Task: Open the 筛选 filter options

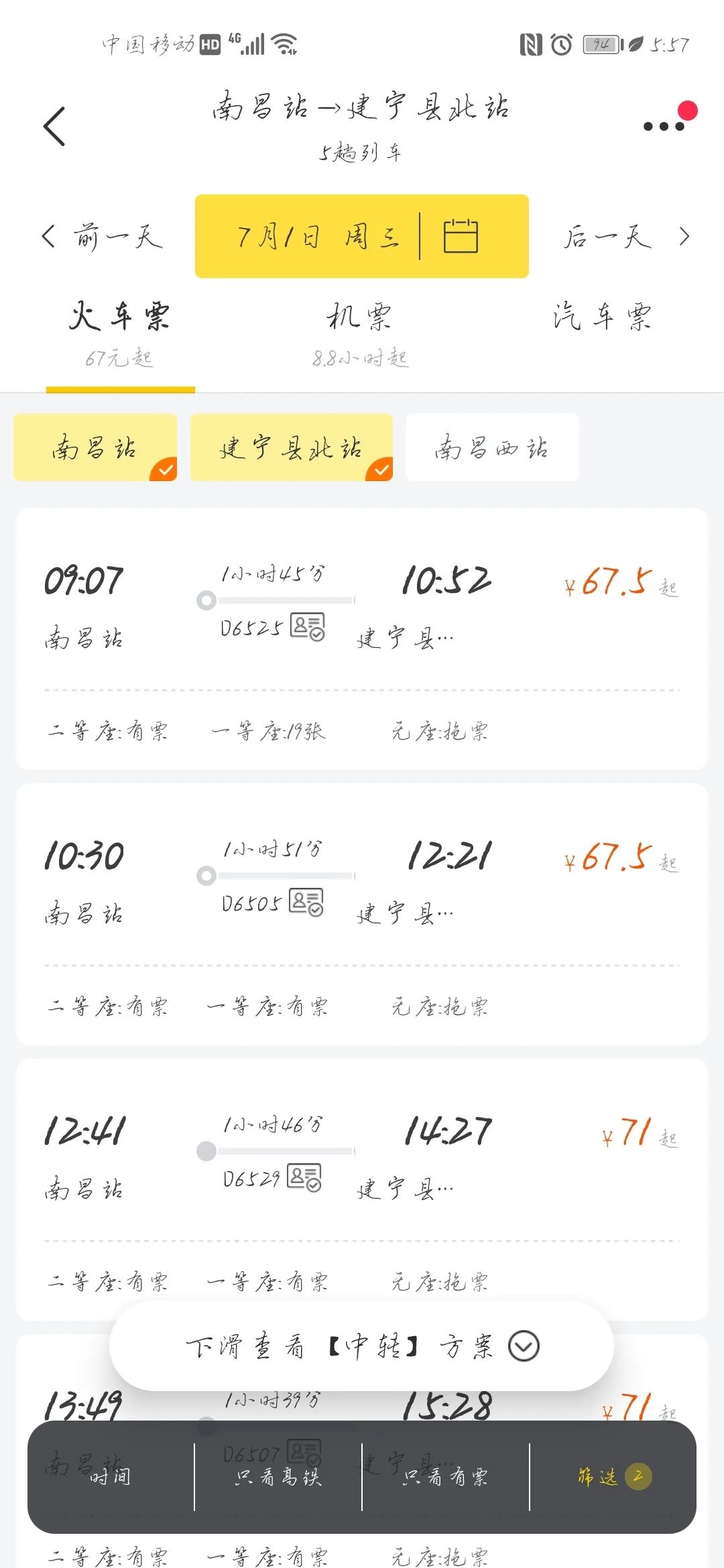Action: tap(613, 1476)
